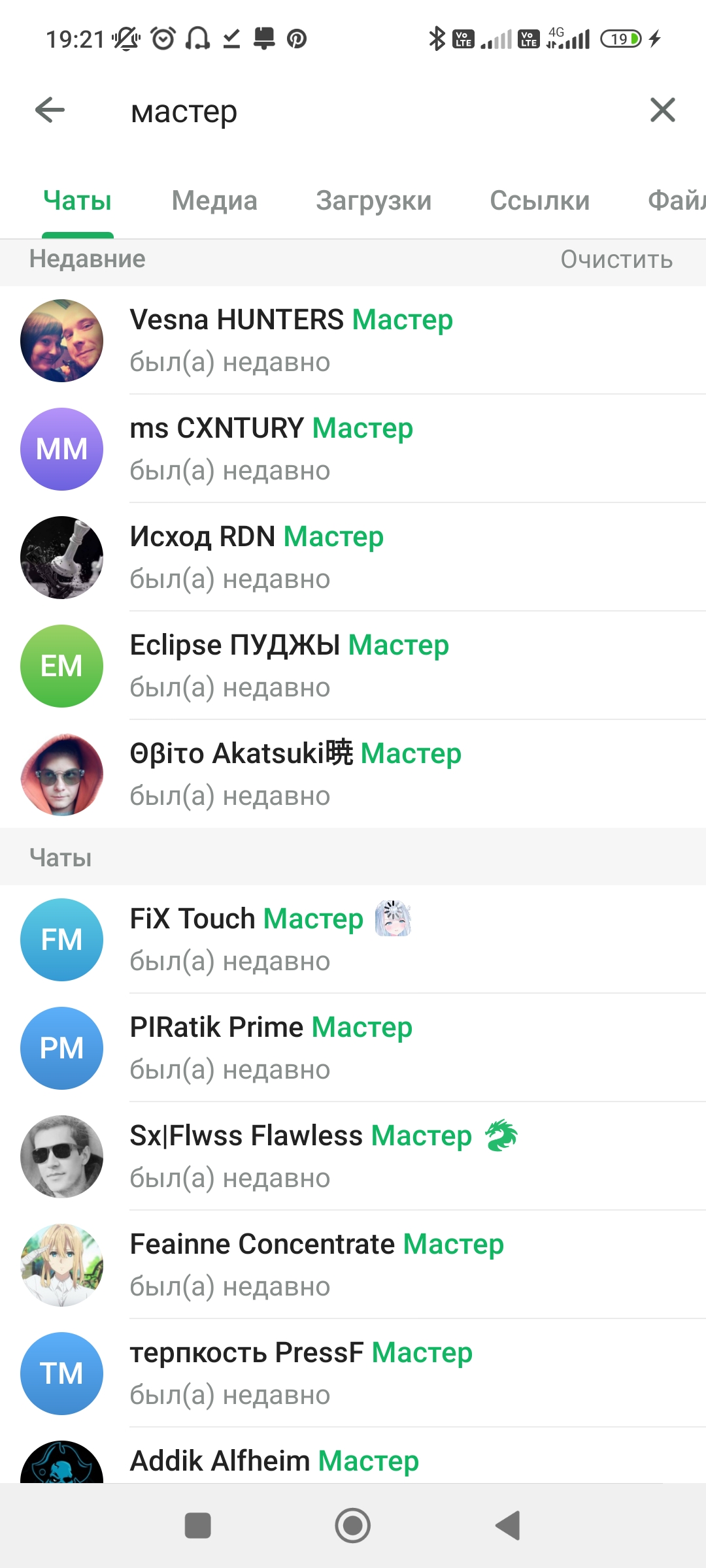The image size is (706, 1568).
Task: Switch to the Медиа tab
Action: (x=214, y=201)
